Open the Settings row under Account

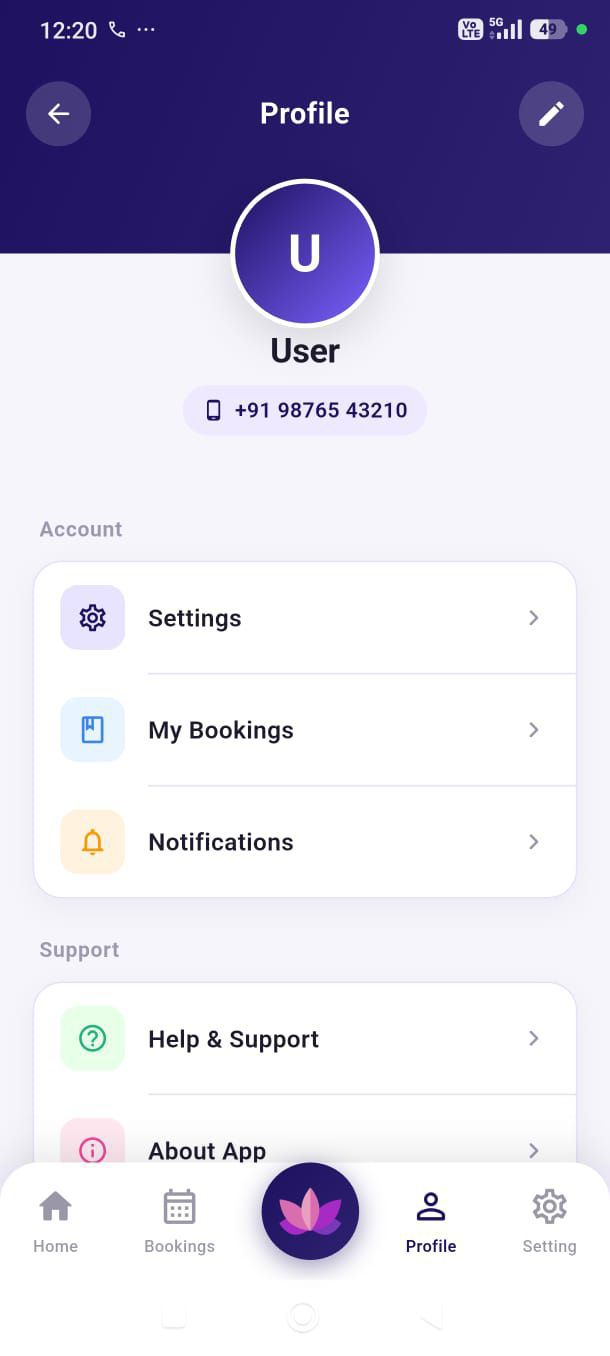(x=305, y=618)
